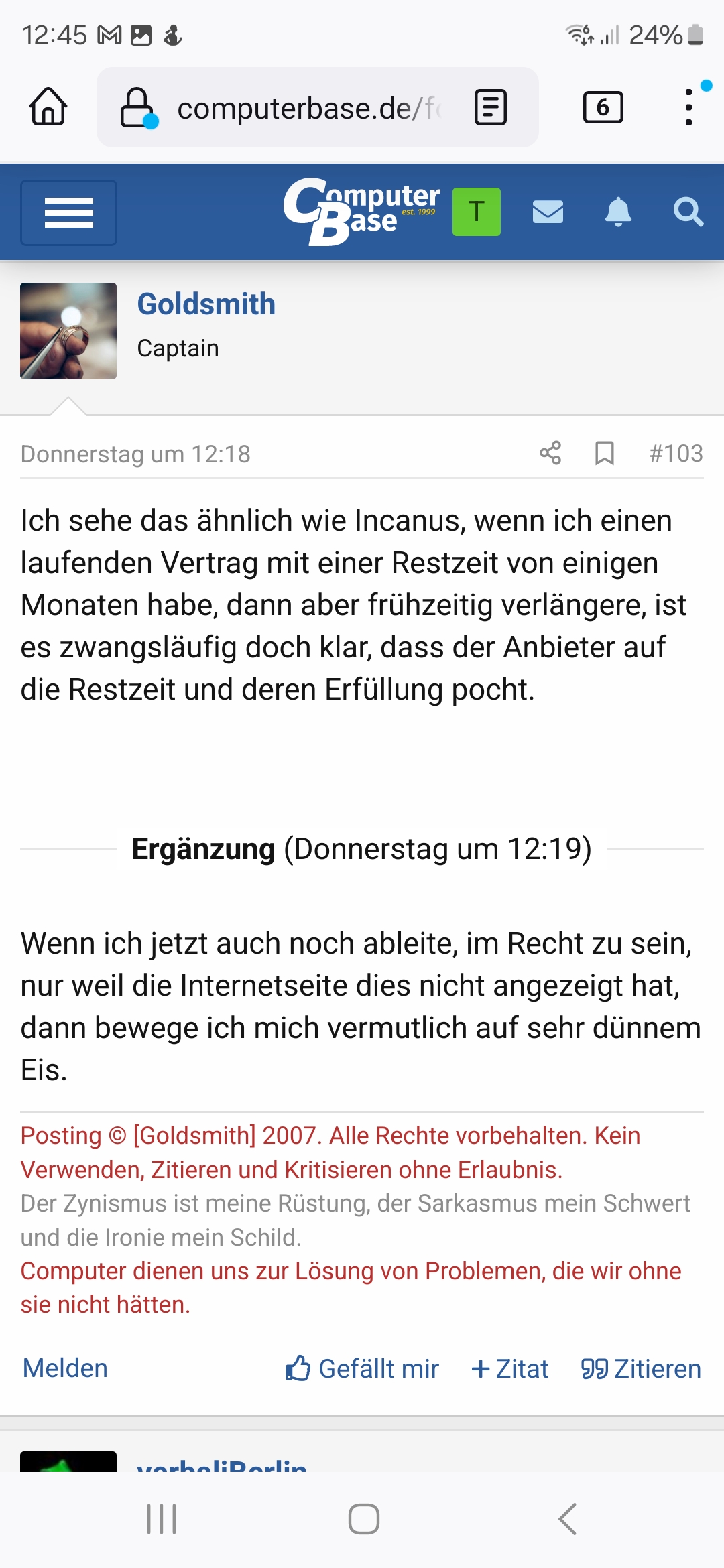Go to the browser home page
The image size is (724, 1568).
(x=48, y=107)
